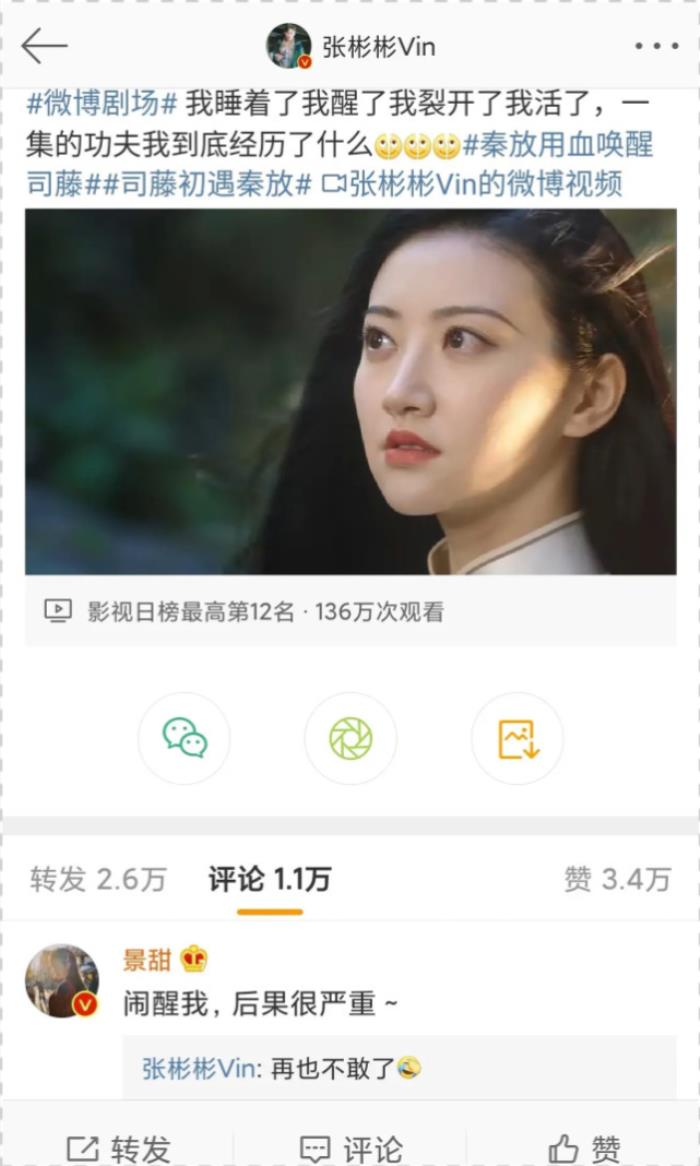700x1166 pixels.
Task: Play the video in the post
Action: (350, 391)
